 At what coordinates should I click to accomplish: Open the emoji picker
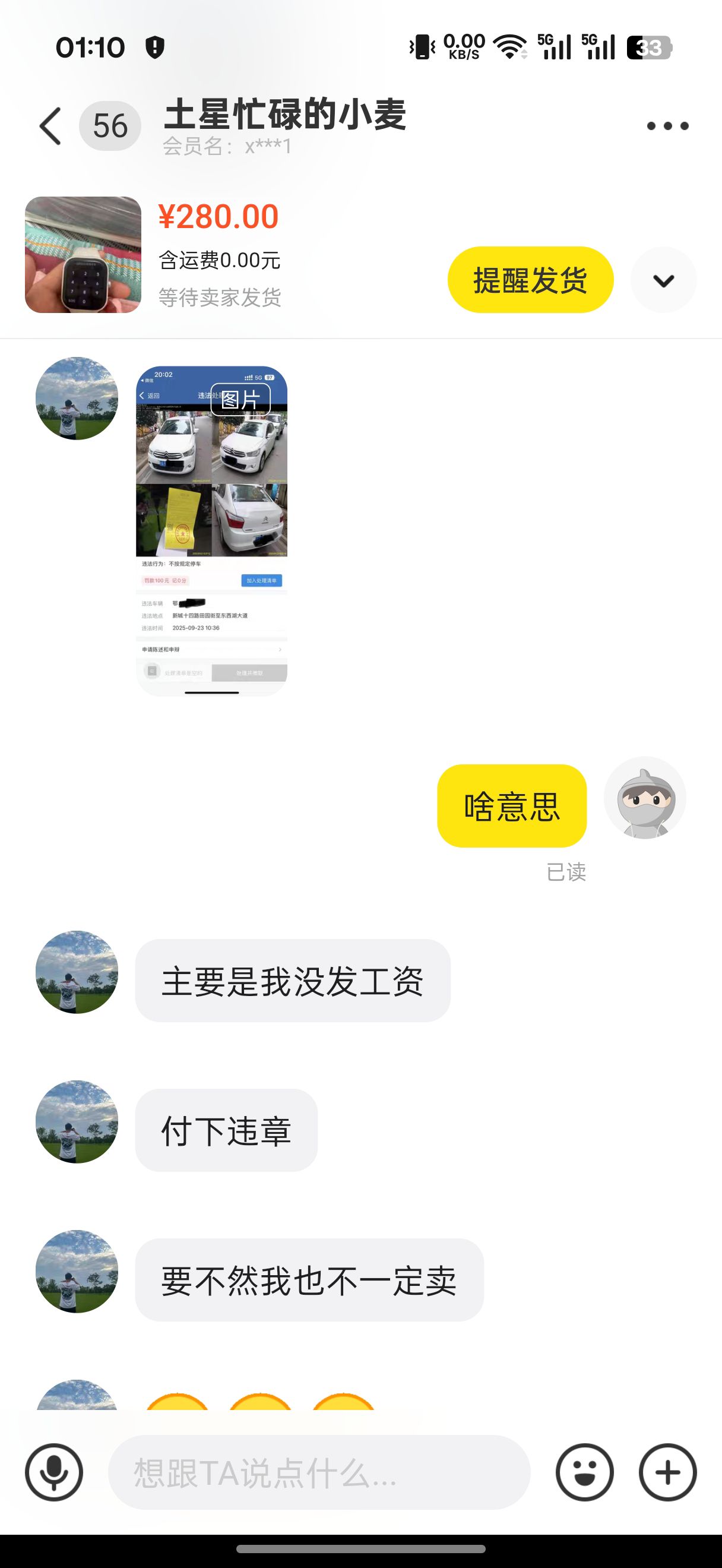[x=584, y=1472]
